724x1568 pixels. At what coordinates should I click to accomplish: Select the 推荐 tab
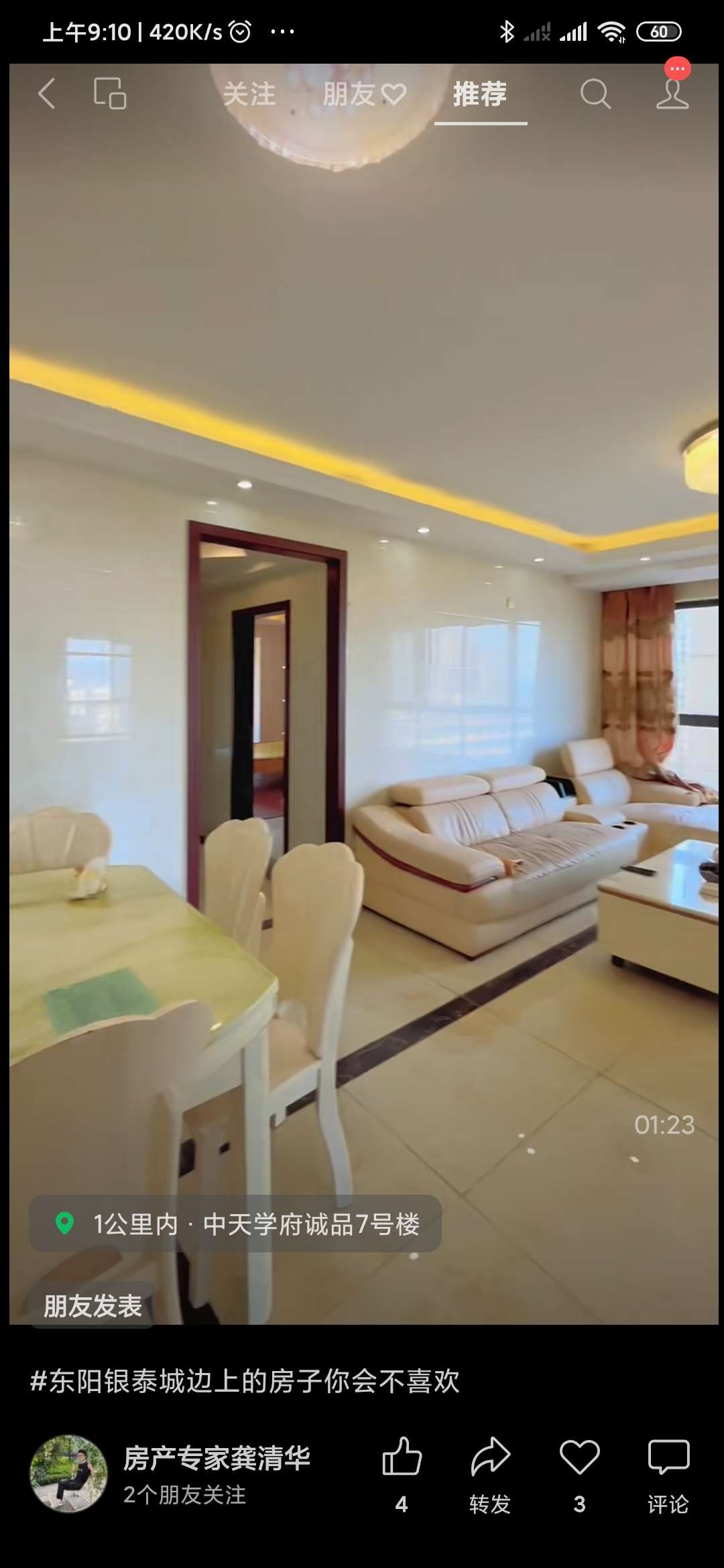coord(480,94)
